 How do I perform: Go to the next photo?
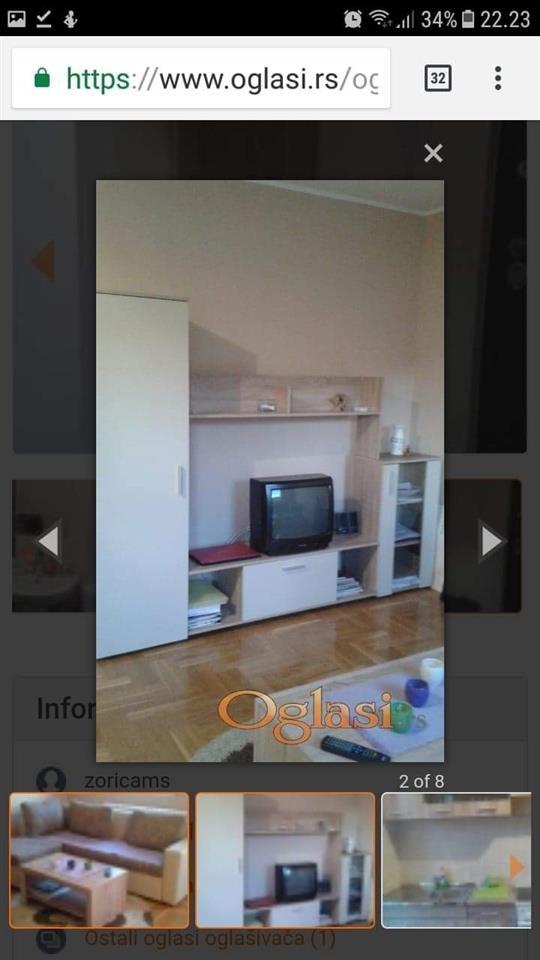pyautogui.click(x=491, y=541)
